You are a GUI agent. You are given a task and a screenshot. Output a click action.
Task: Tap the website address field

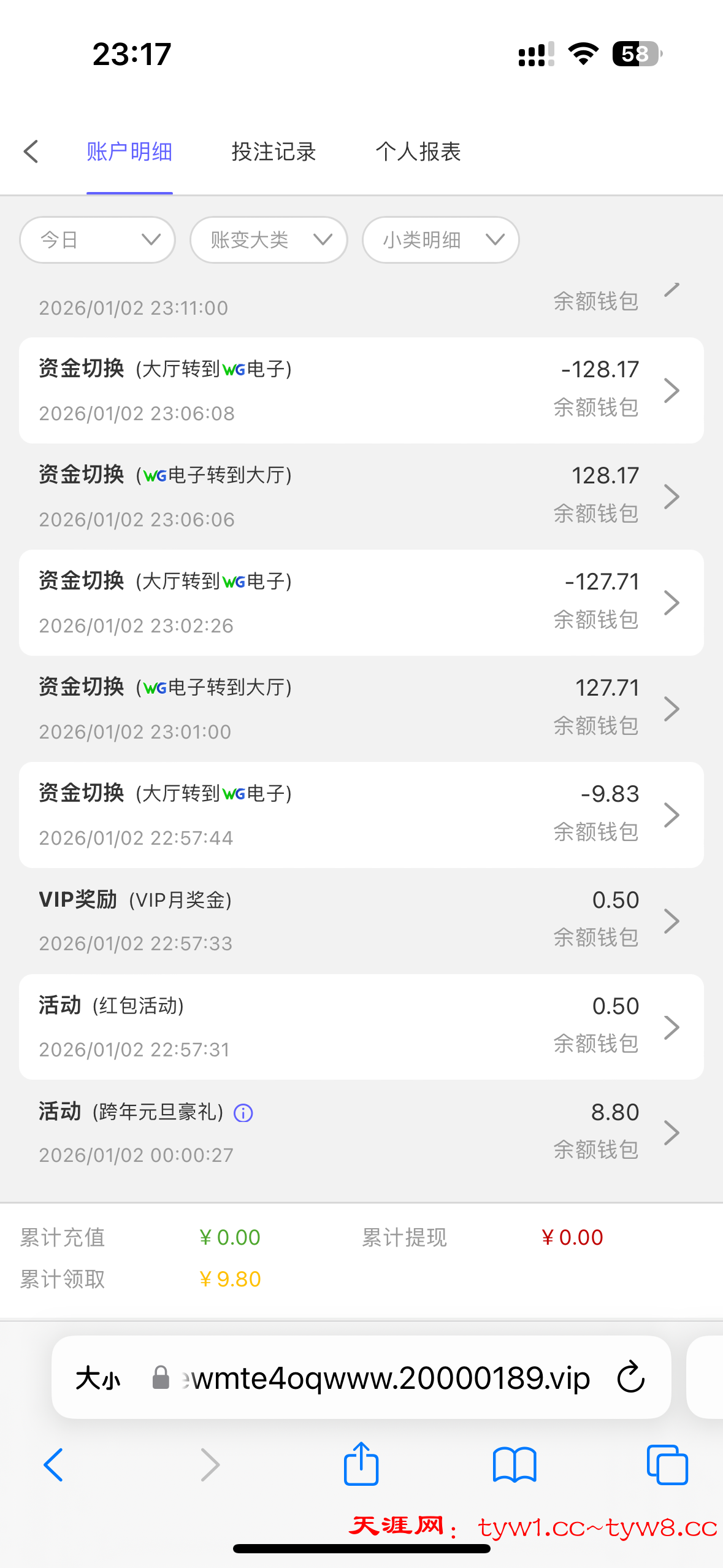click(x=386, y=1378)
